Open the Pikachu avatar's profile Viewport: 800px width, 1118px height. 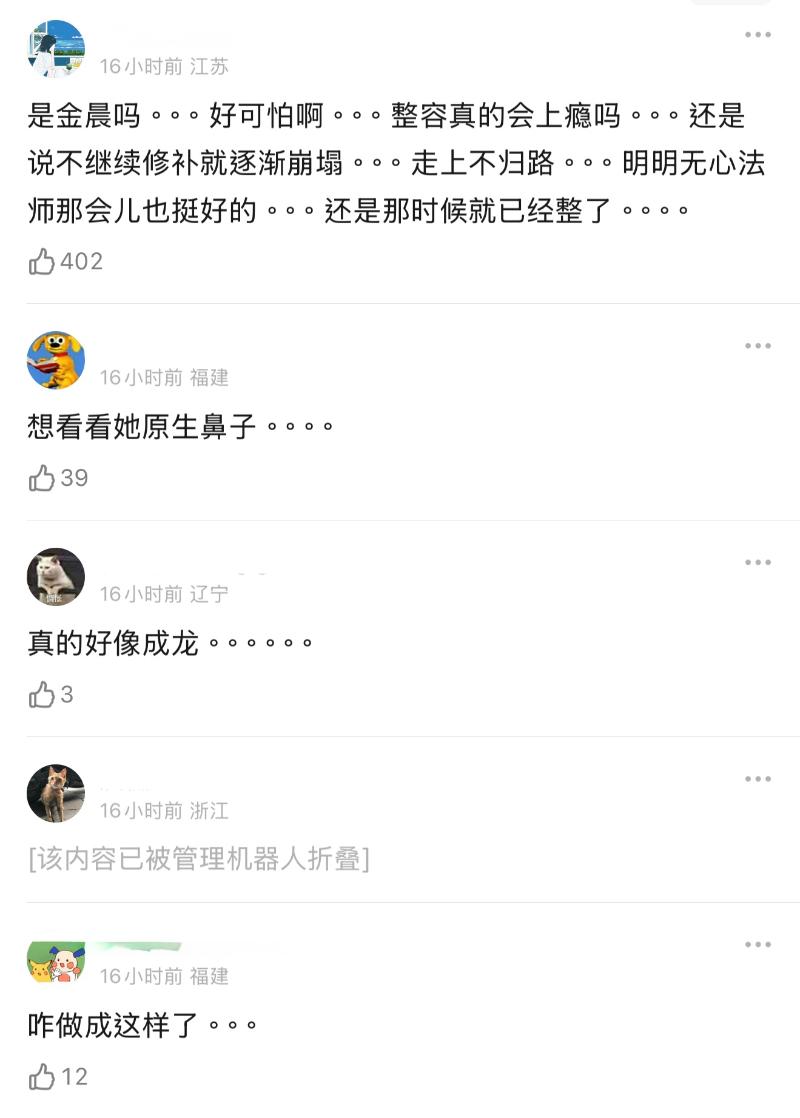pyautogui.click(x=56, y=962)
